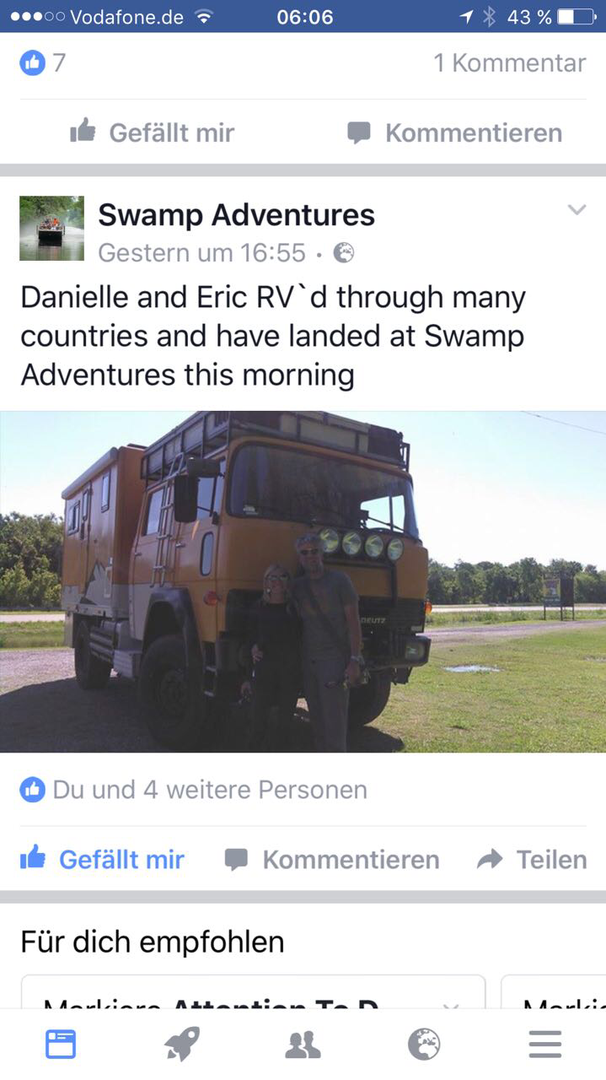This screenshot has height=1080, width=606.
Task: Like the post above Swamp Adventures
Action: (x=152, y=133)
